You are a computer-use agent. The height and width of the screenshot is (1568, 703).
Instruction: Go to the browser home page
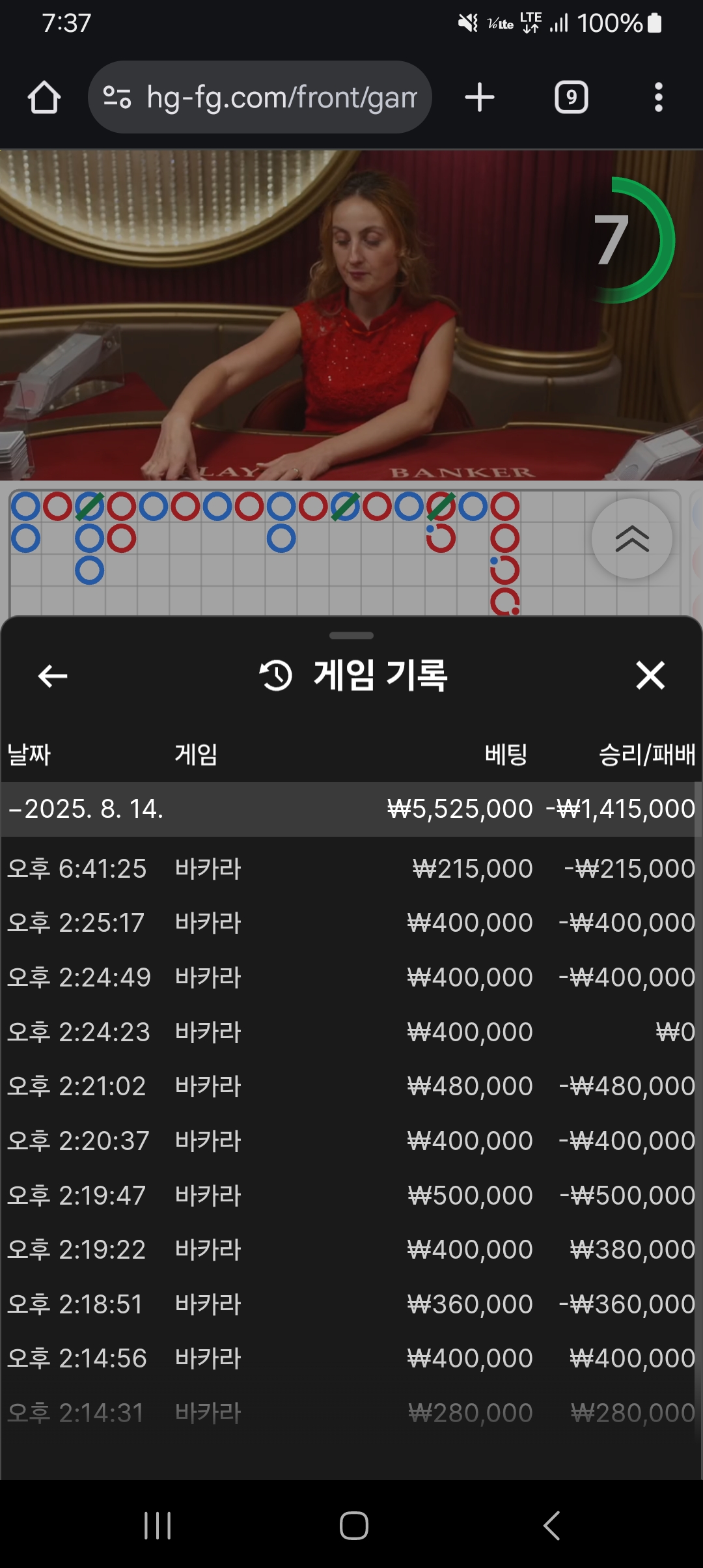point(44,98)
